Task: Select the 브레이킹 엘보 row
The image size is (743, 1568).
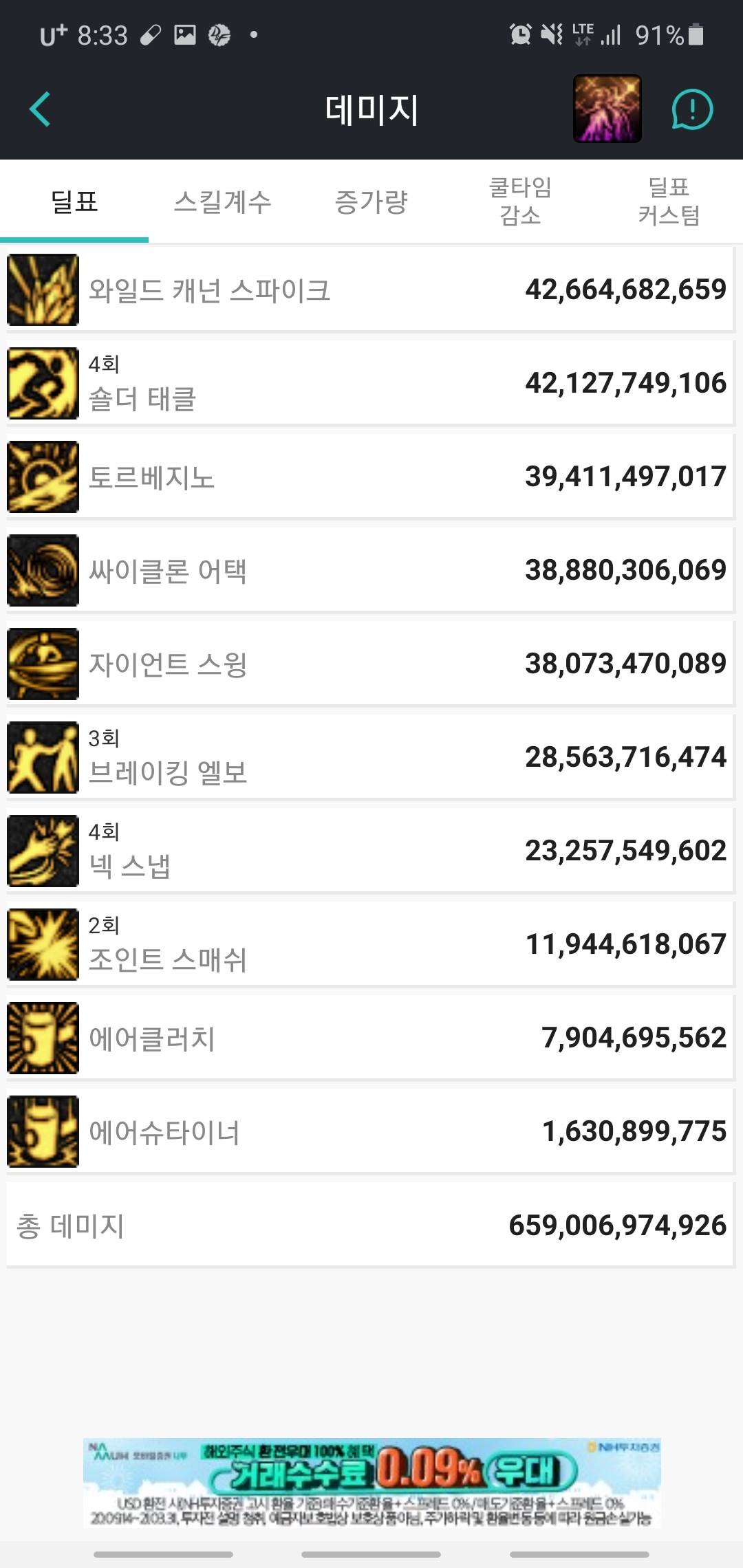Action: click(370, 757)
